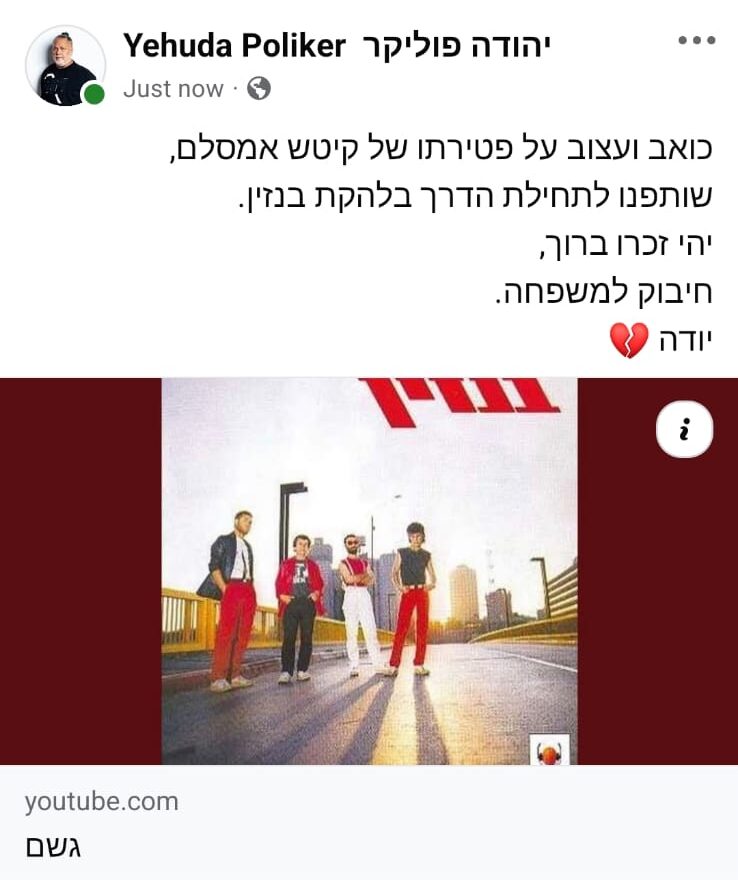Open the post's three-dot options menu

(697, 41)
